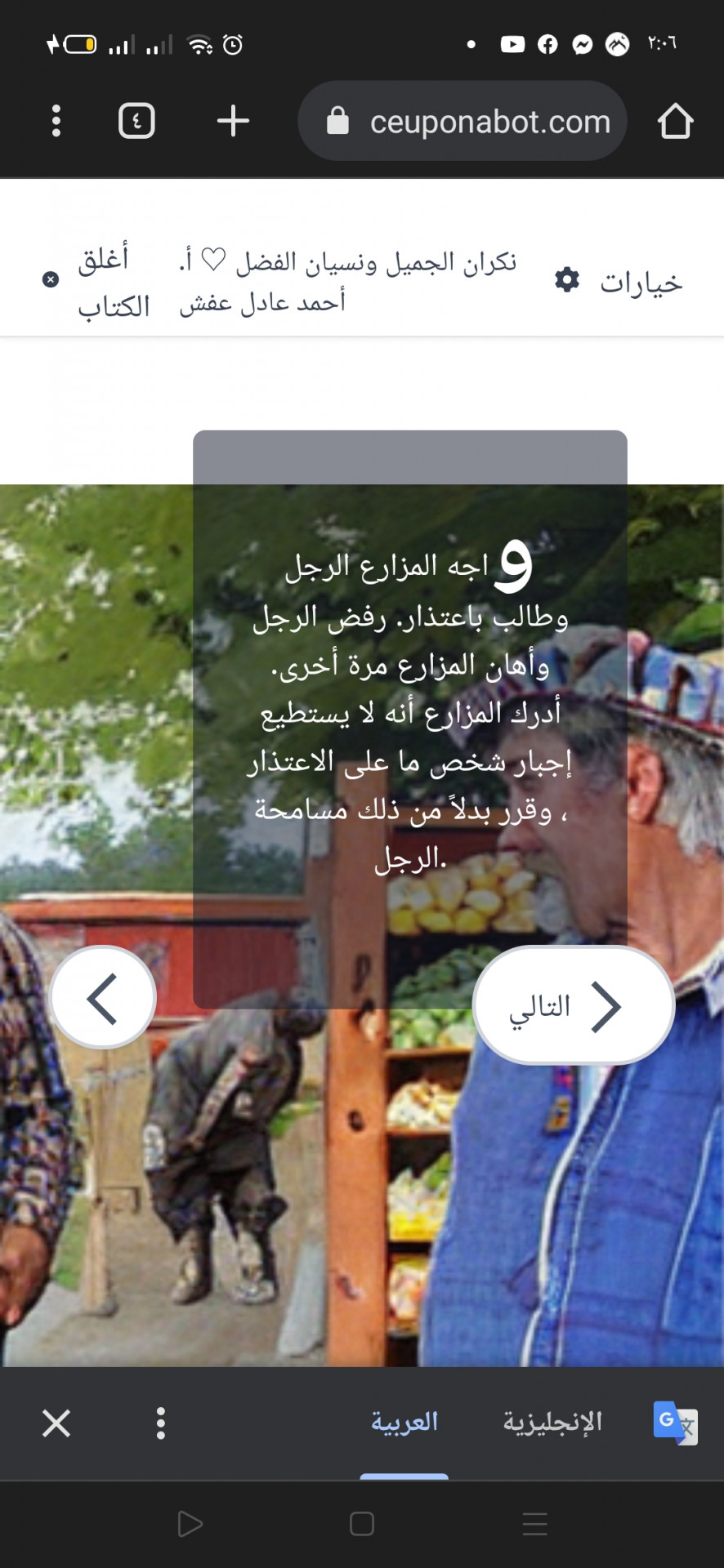Open translate bar more options
The height and width of the screenshot is (1568, 724).
point(160,1423)
